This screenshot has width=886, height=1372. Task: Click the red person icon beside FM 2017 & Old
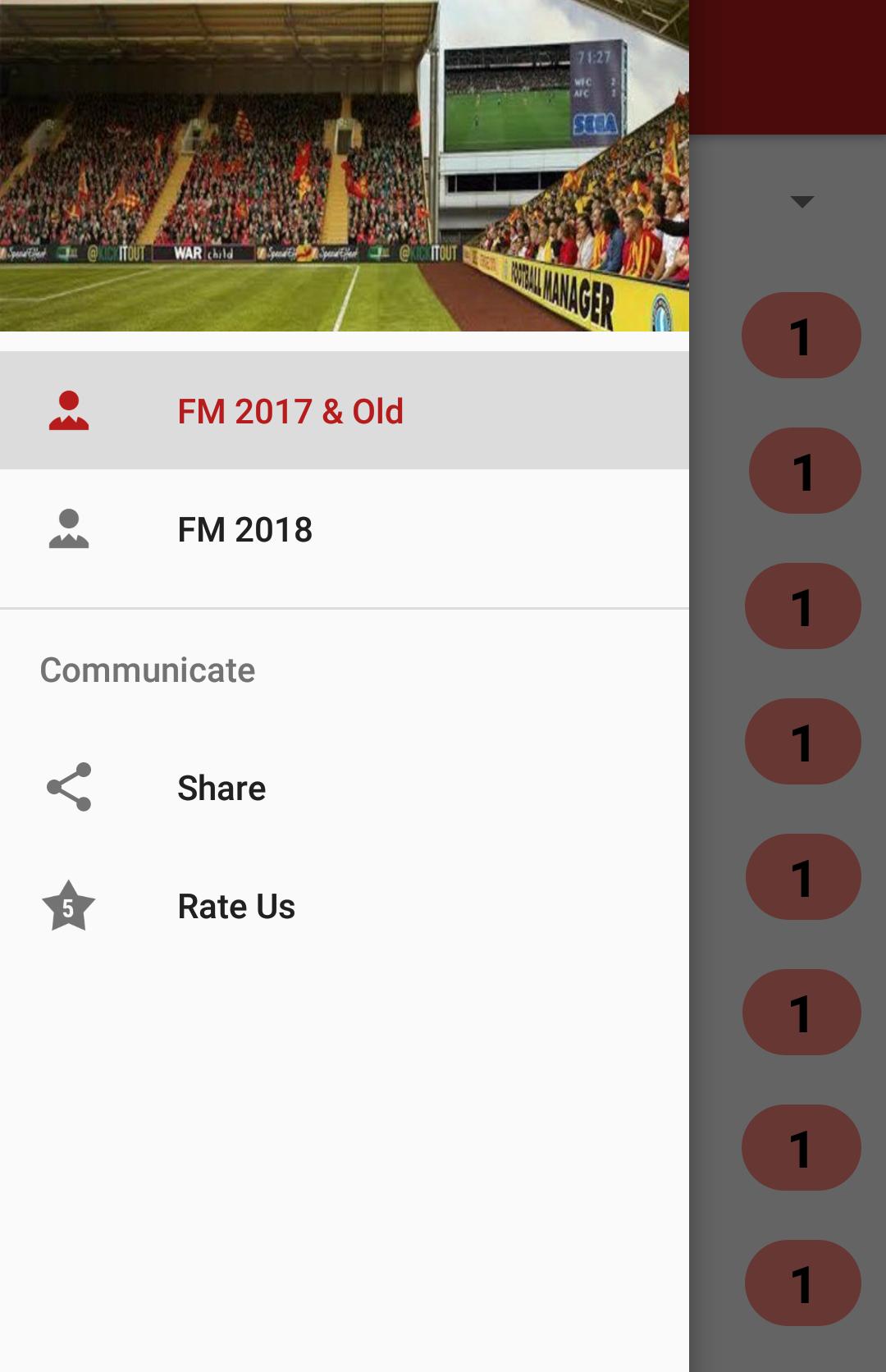click(x=69, y=410)
